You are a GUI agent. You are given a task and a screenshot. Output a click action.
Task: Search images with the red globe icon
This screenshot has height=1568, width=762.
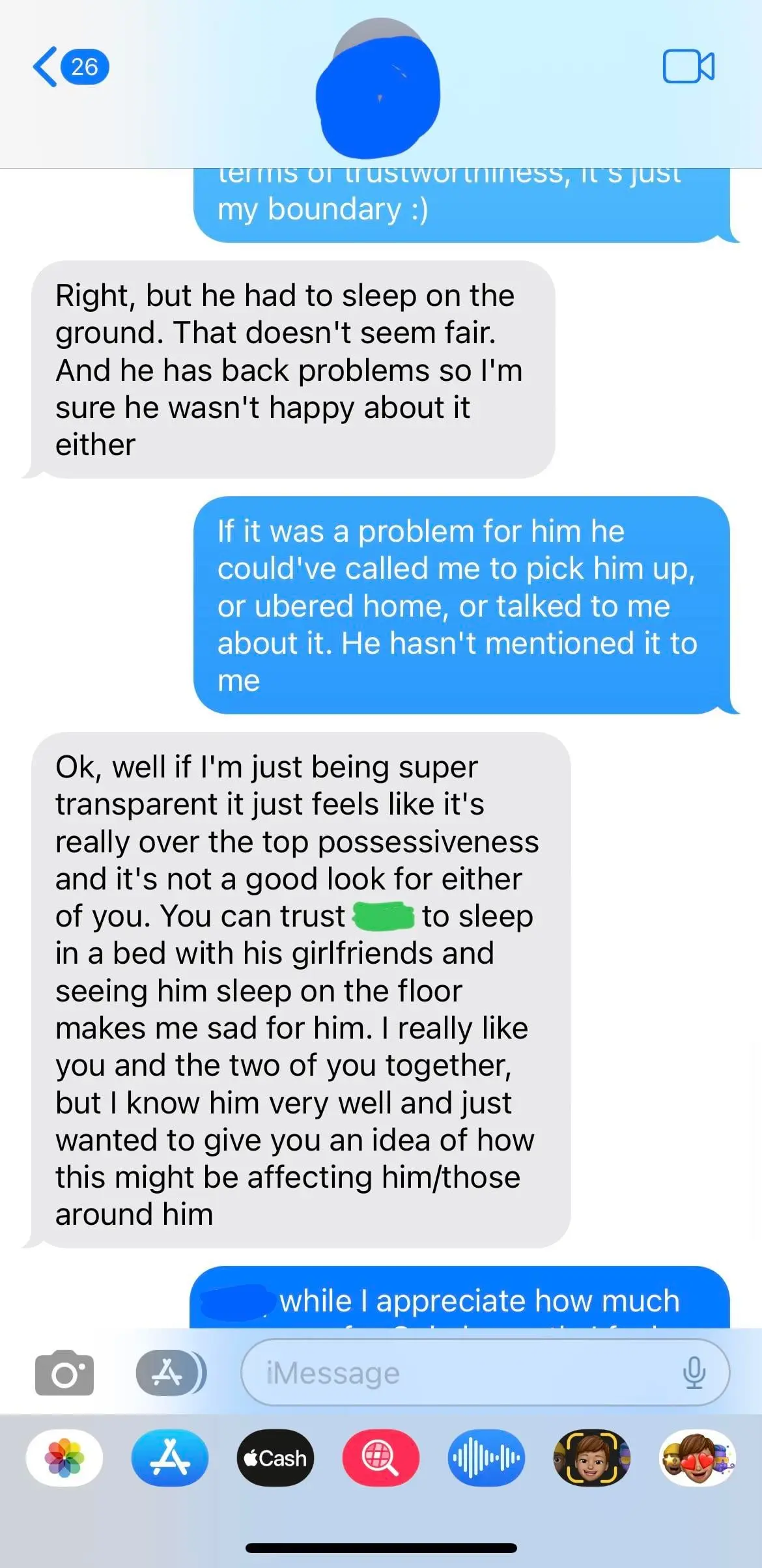pyautogui.click(x=381, y=1458)
